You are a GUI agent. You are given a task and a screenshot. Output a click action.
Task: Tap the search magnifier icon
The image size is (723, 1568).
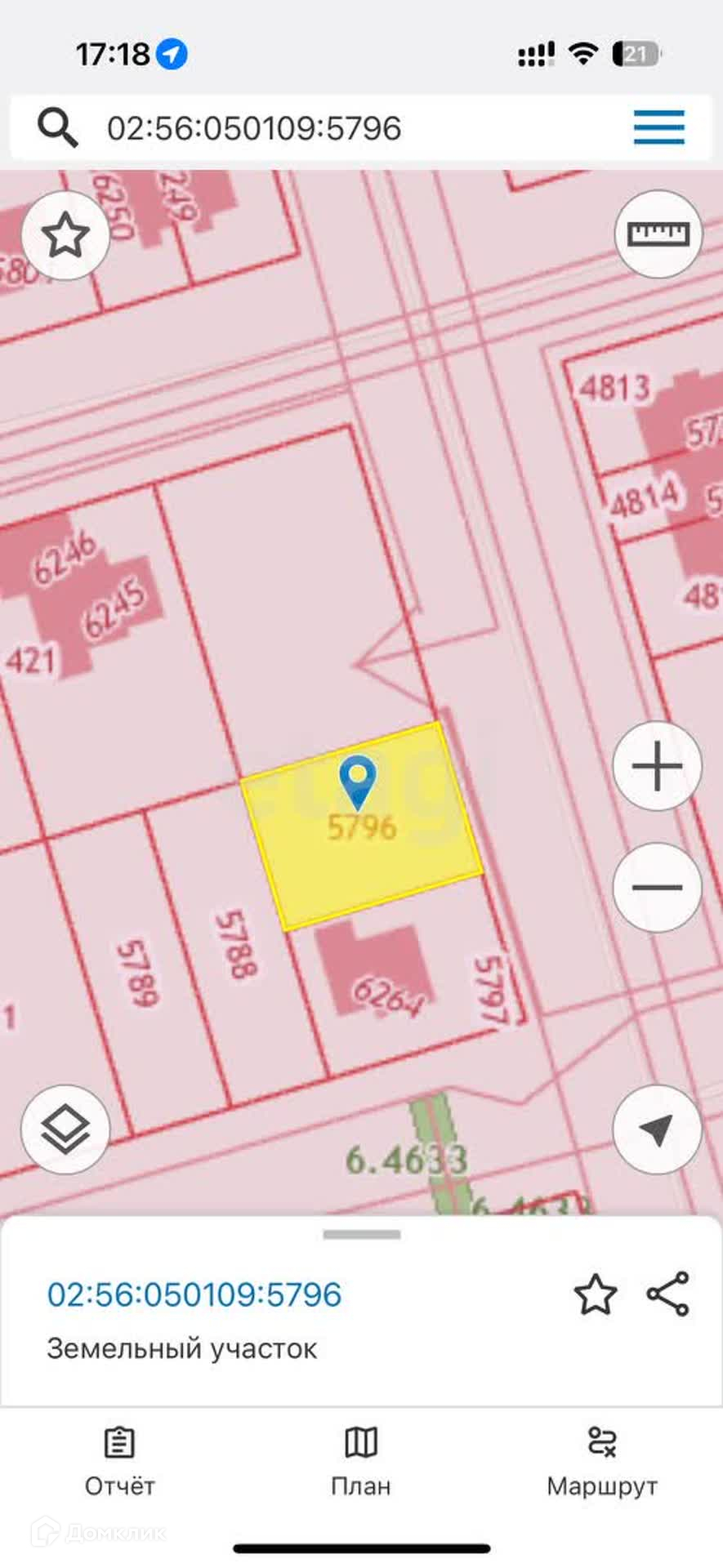(57, 127)
